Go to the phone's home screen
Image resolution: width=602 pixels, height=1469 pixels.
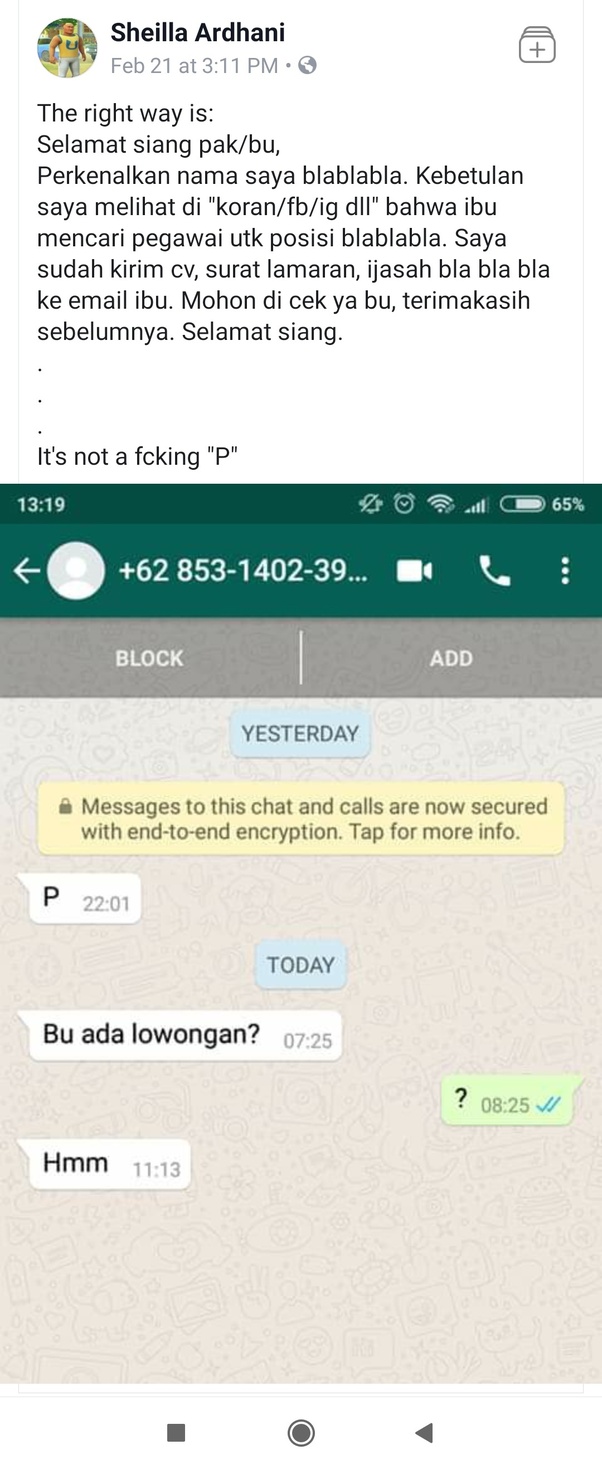pyautogui.click(x=301, y=1433)
